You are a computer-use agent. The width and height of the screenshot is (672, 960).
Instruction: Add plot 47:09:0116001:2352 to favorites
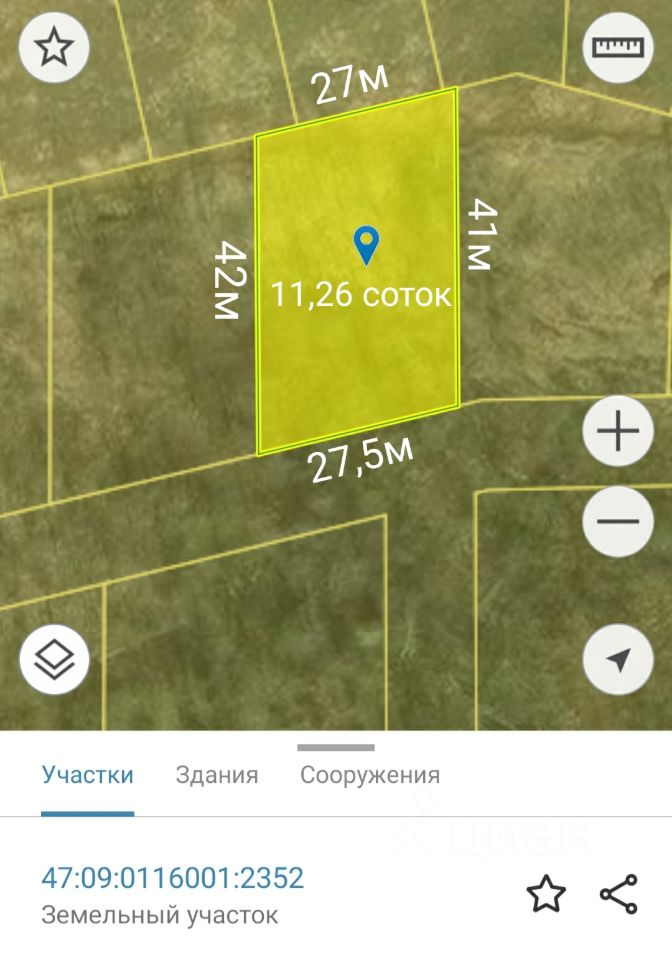click(546, 894)
